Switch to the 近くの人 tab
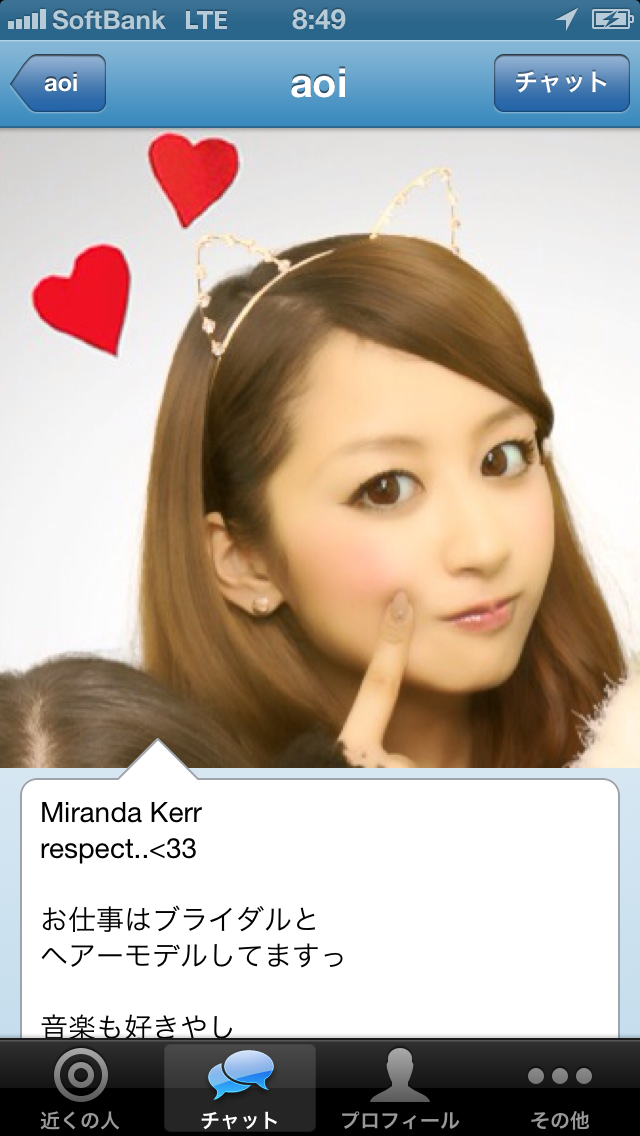This screenshot has height=1136, width=640. 80,1087
